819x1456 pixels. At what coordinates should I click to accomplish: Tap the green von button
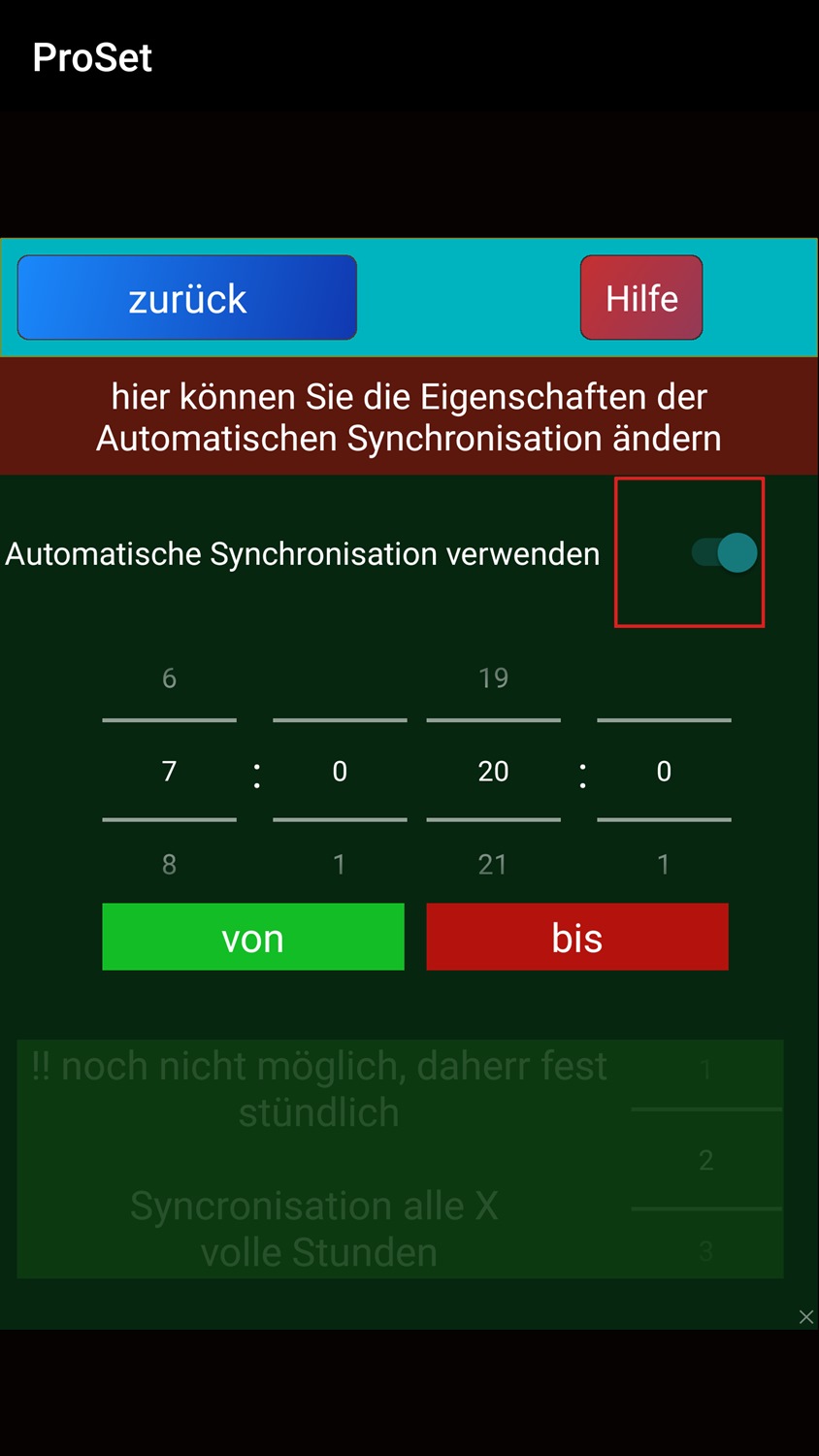(253, 937)
